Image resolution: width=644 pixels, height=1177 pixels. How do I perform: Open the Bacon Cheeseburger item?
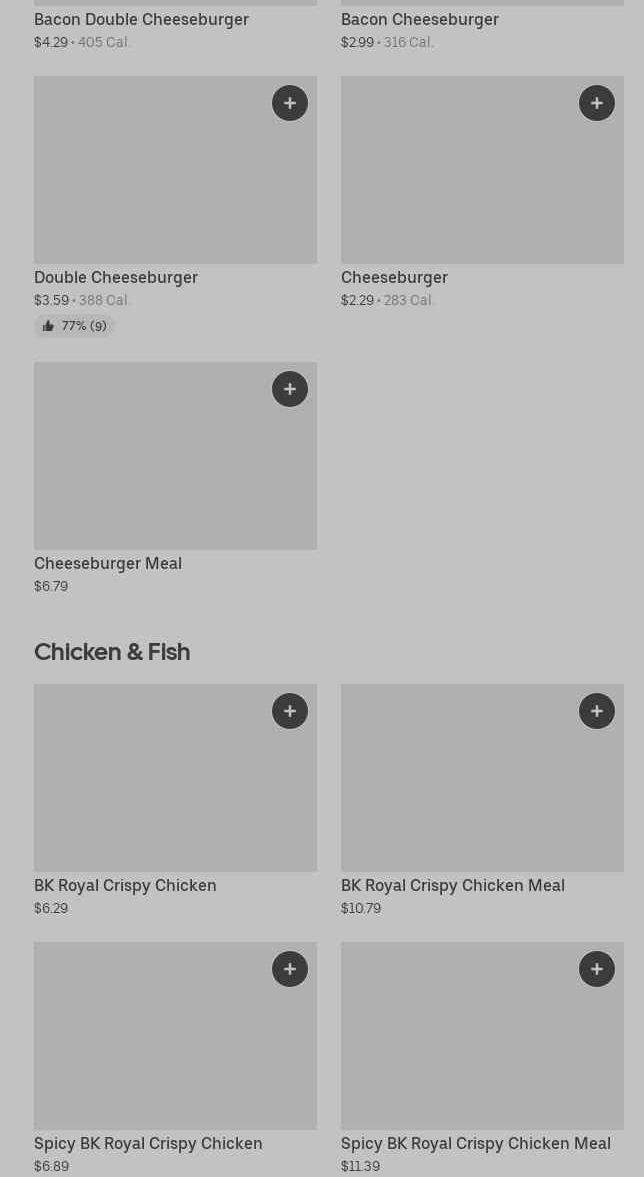[x=420, y=20]
